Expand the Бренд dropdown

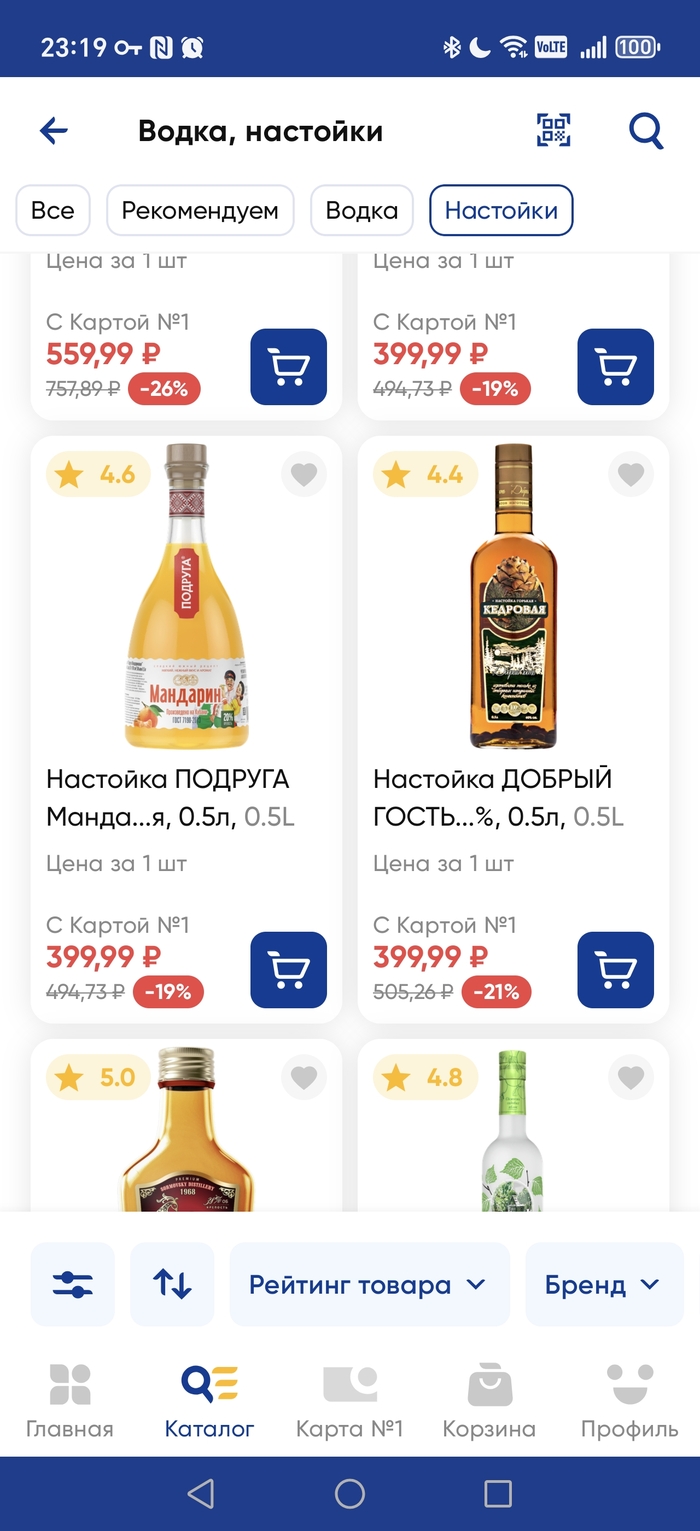coord(603,1285)
